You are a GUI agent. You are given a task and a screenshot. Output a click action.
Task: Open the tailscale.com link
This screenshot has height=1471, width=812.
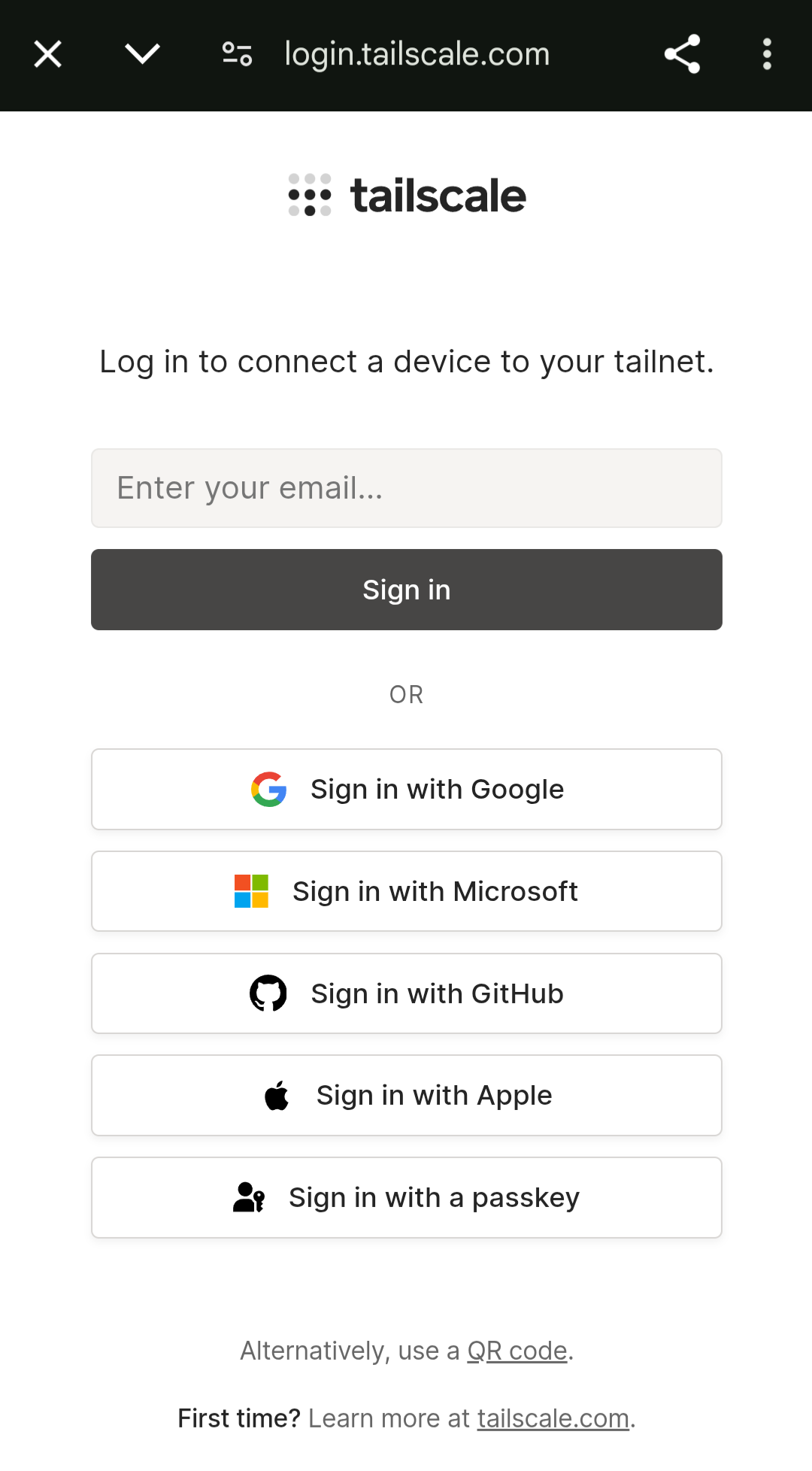click(x=553, y=1418)
